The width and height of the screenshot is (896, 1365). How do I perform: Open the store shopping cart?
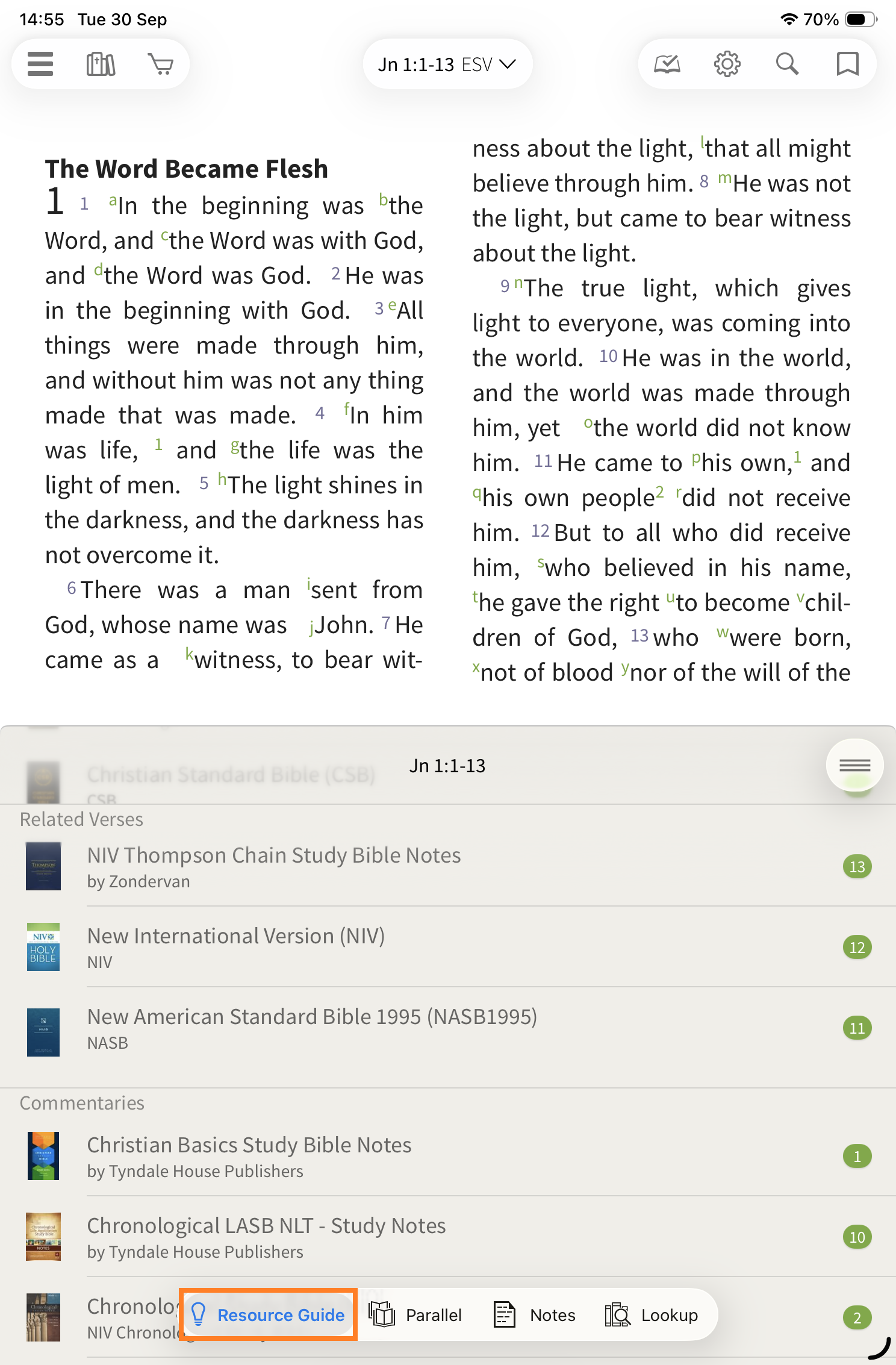[160, 64]
